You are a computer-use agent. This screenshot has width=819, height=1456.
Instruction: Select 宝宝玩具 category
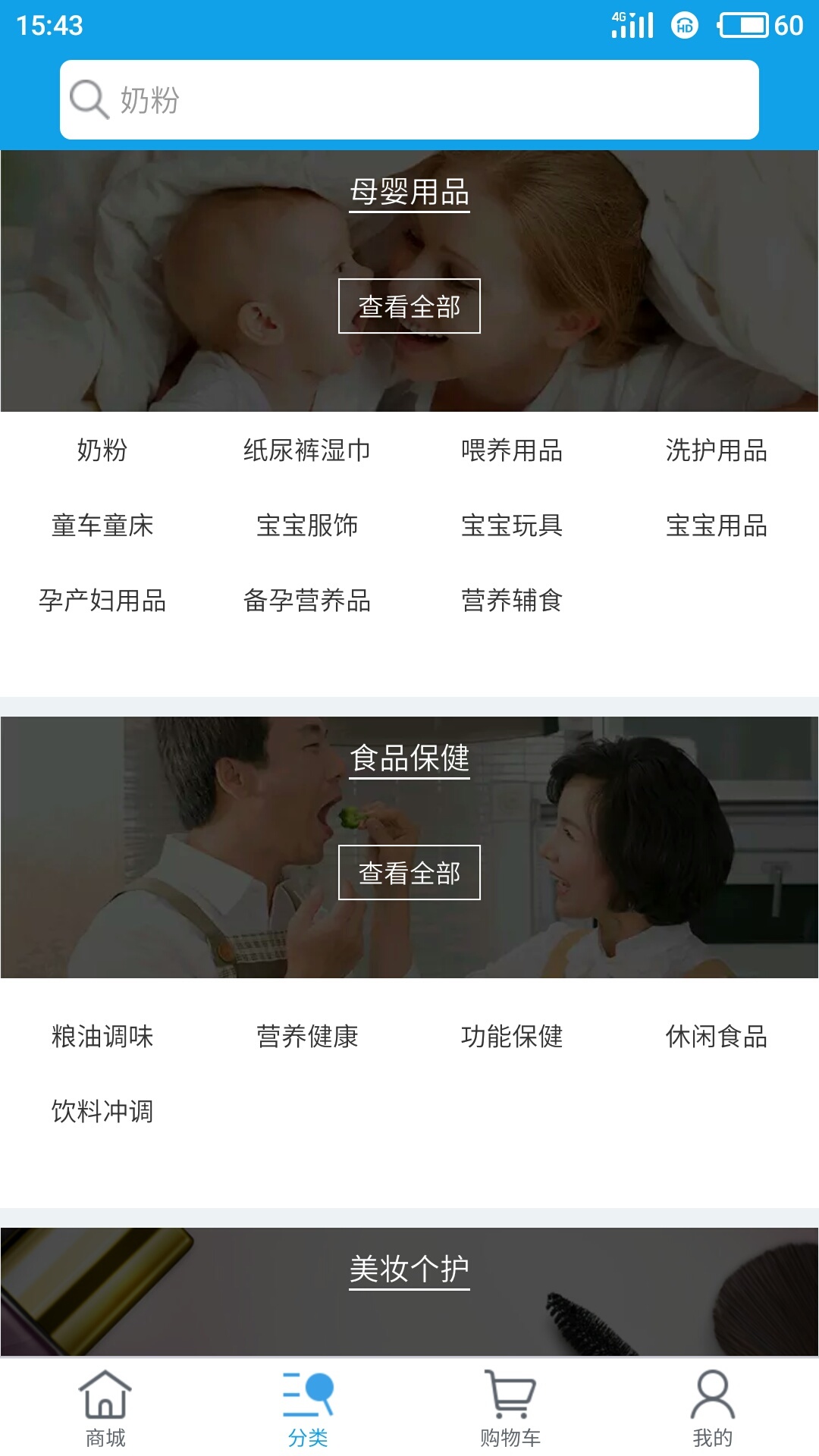[x=512, y=526]
